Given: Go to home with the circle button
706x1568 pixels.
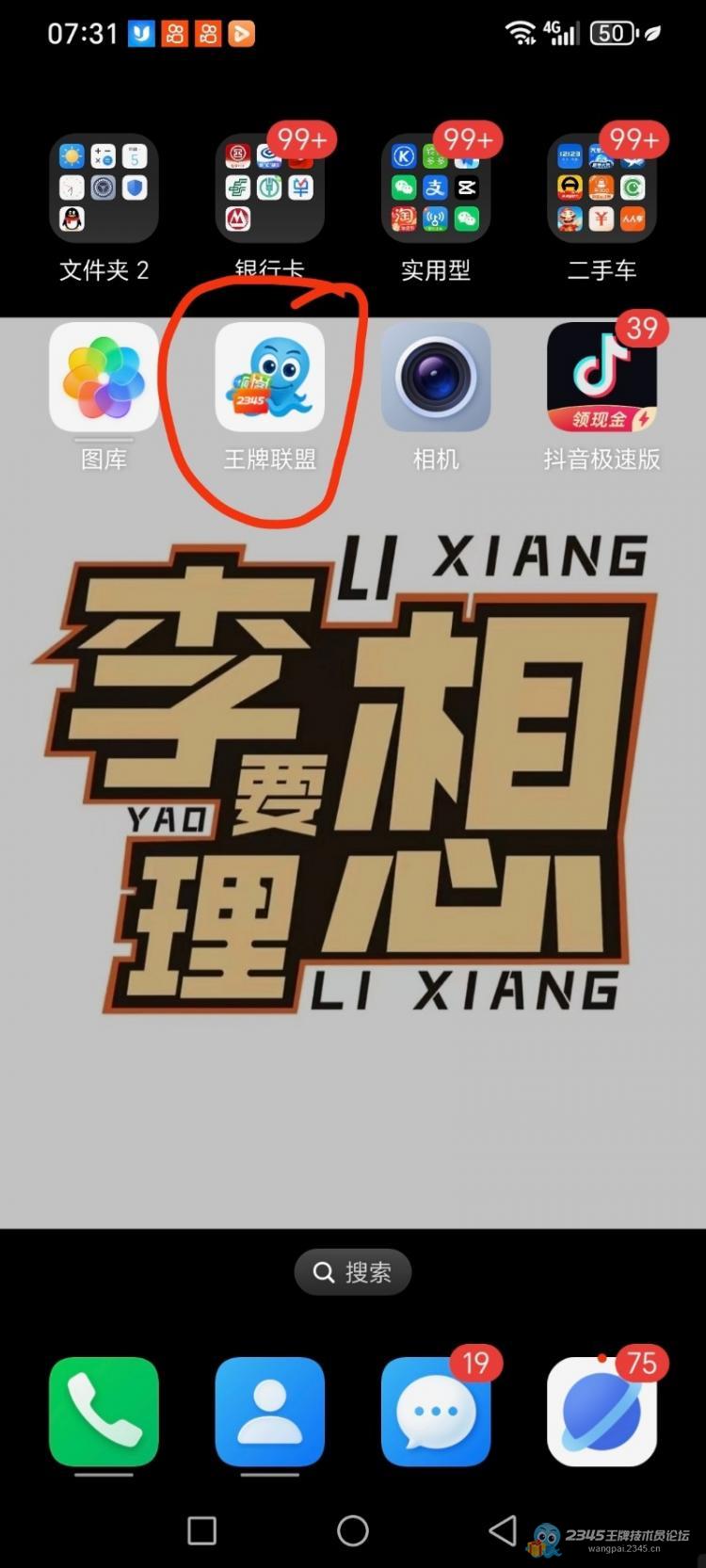Looking at the screenshot, I should pyautogui.click(x=353, y=1530).
